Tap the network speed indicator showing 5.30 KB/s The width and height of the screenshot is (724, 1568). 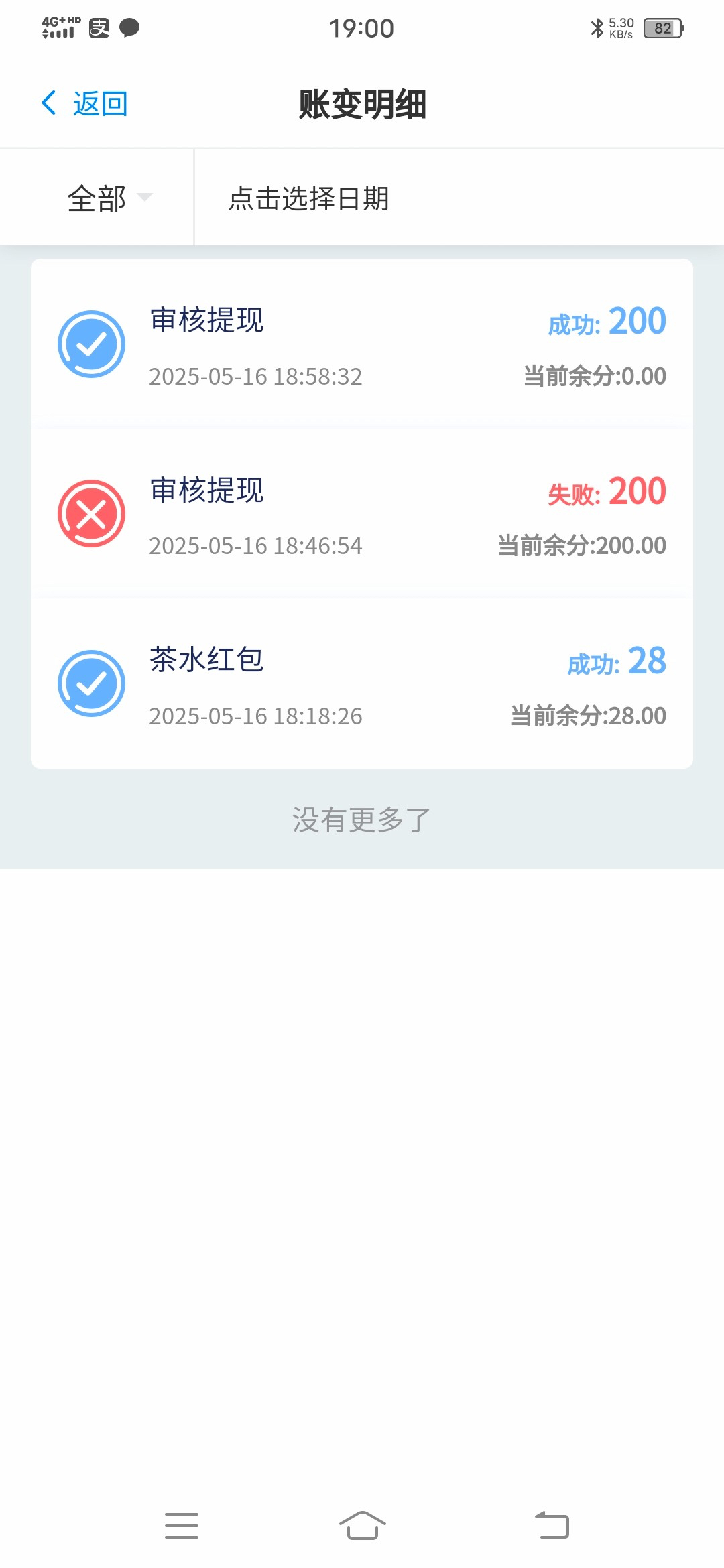(x=621, y=28)
